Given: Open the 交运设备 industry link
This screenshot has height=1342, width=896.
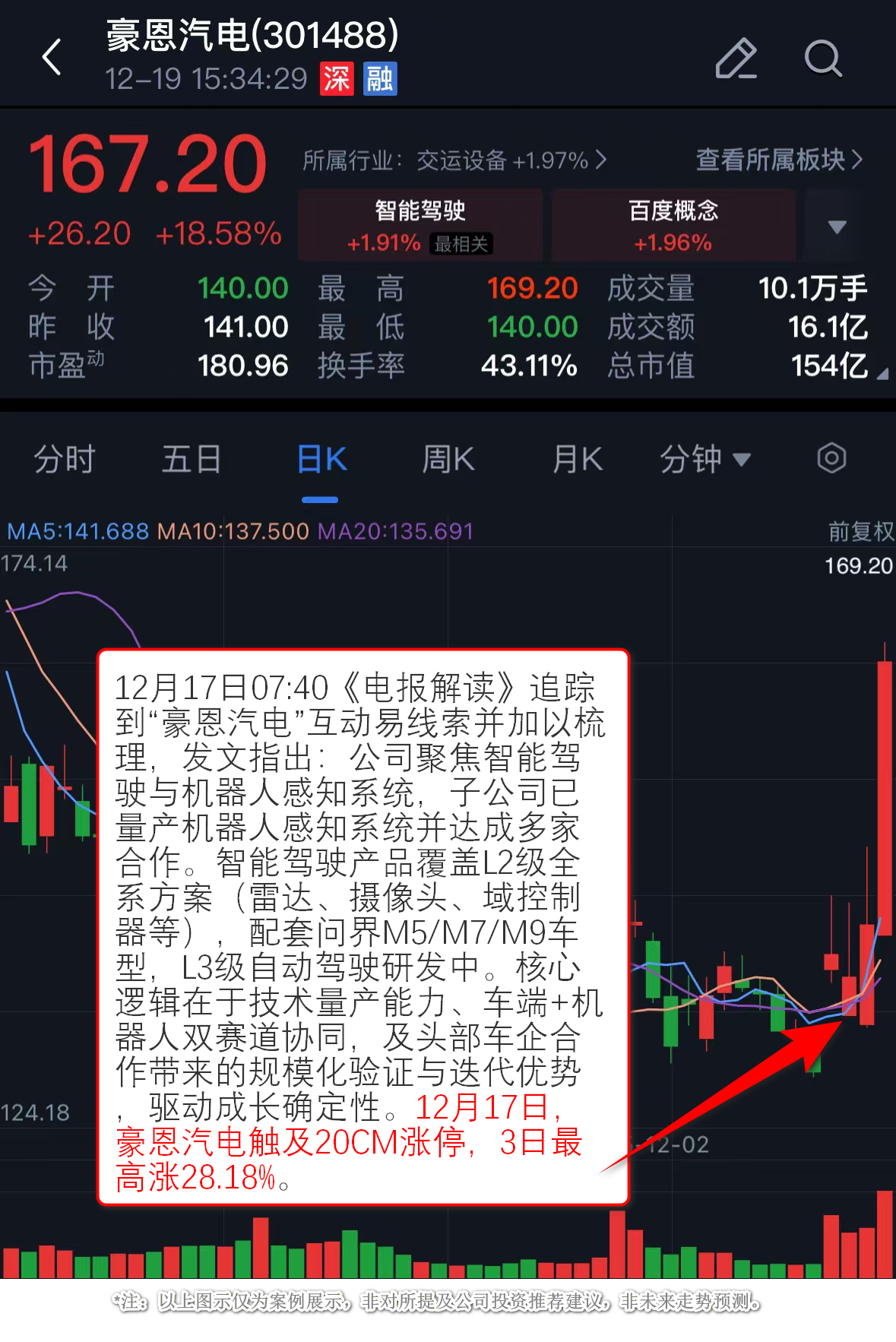Looking at the screenshot, I should coord(454,160).
